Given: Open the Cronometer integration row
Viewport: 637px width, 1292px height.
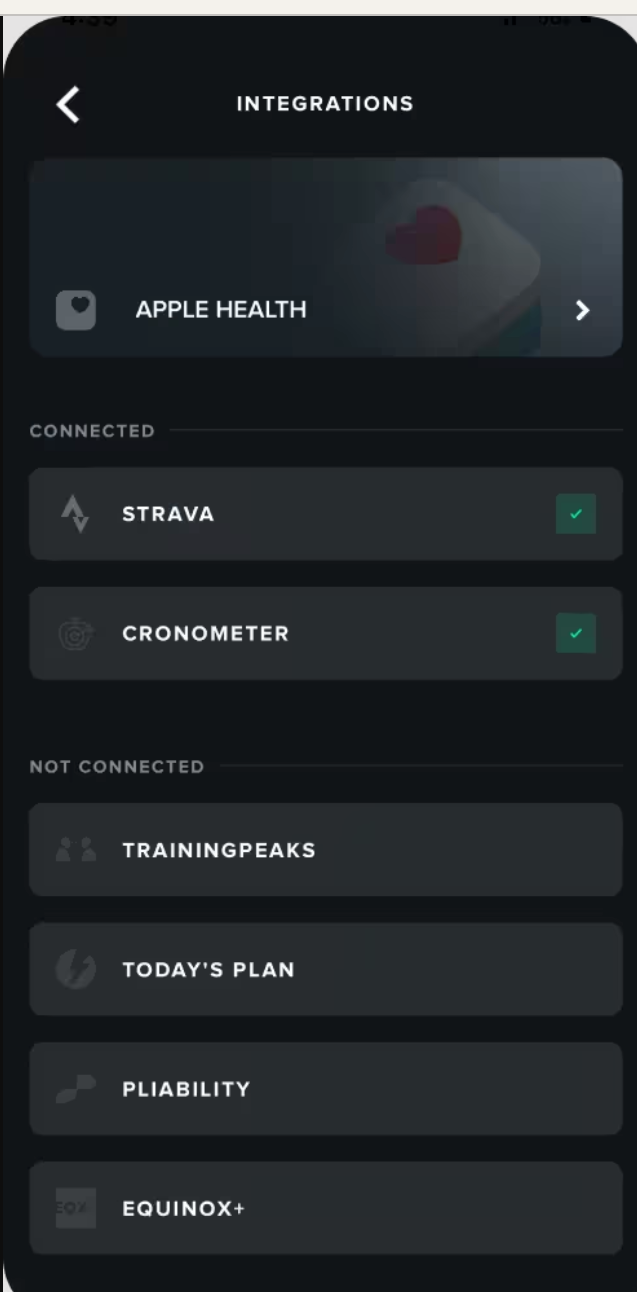Looking at the screenshot, I should (300, 634).
